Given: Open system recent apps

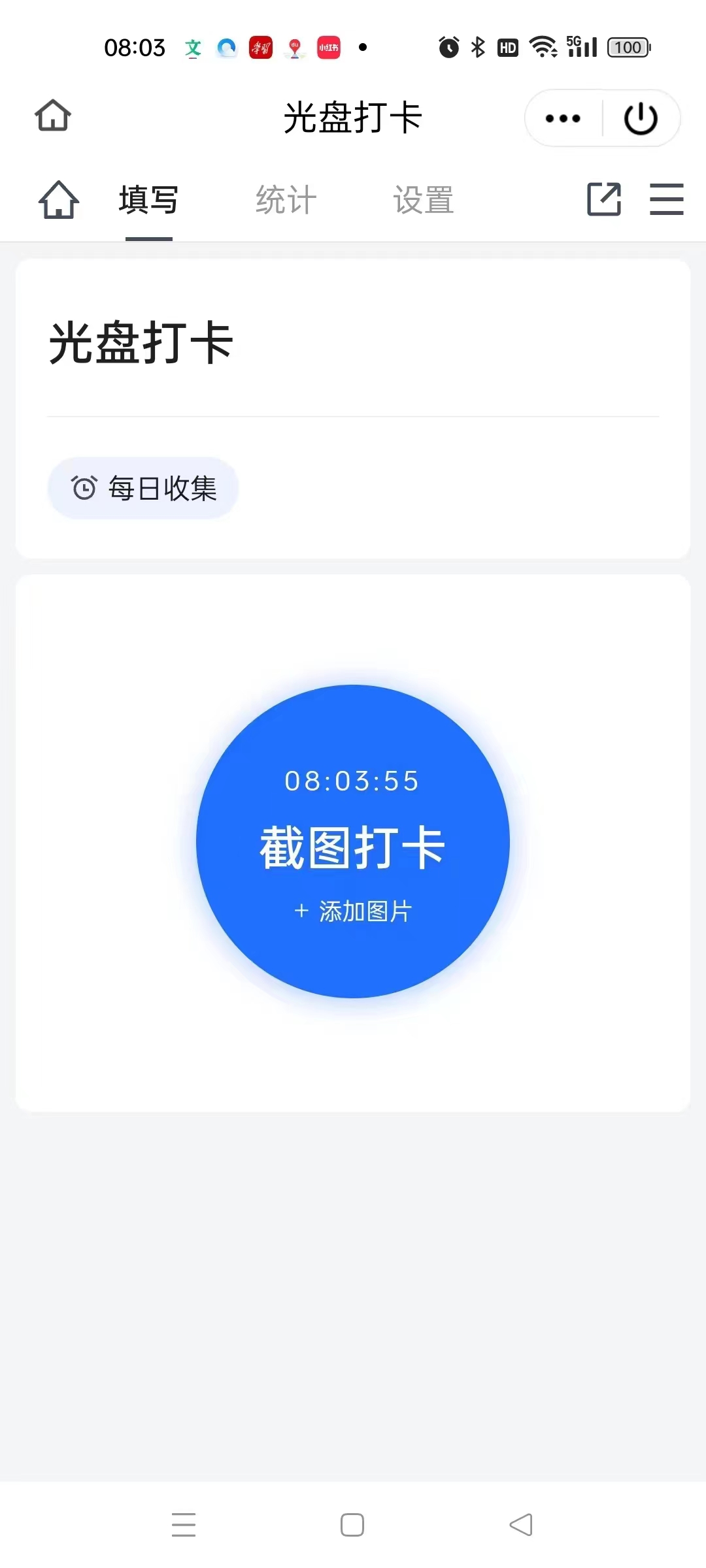Looking at the screenshot, I should 184,1525.
